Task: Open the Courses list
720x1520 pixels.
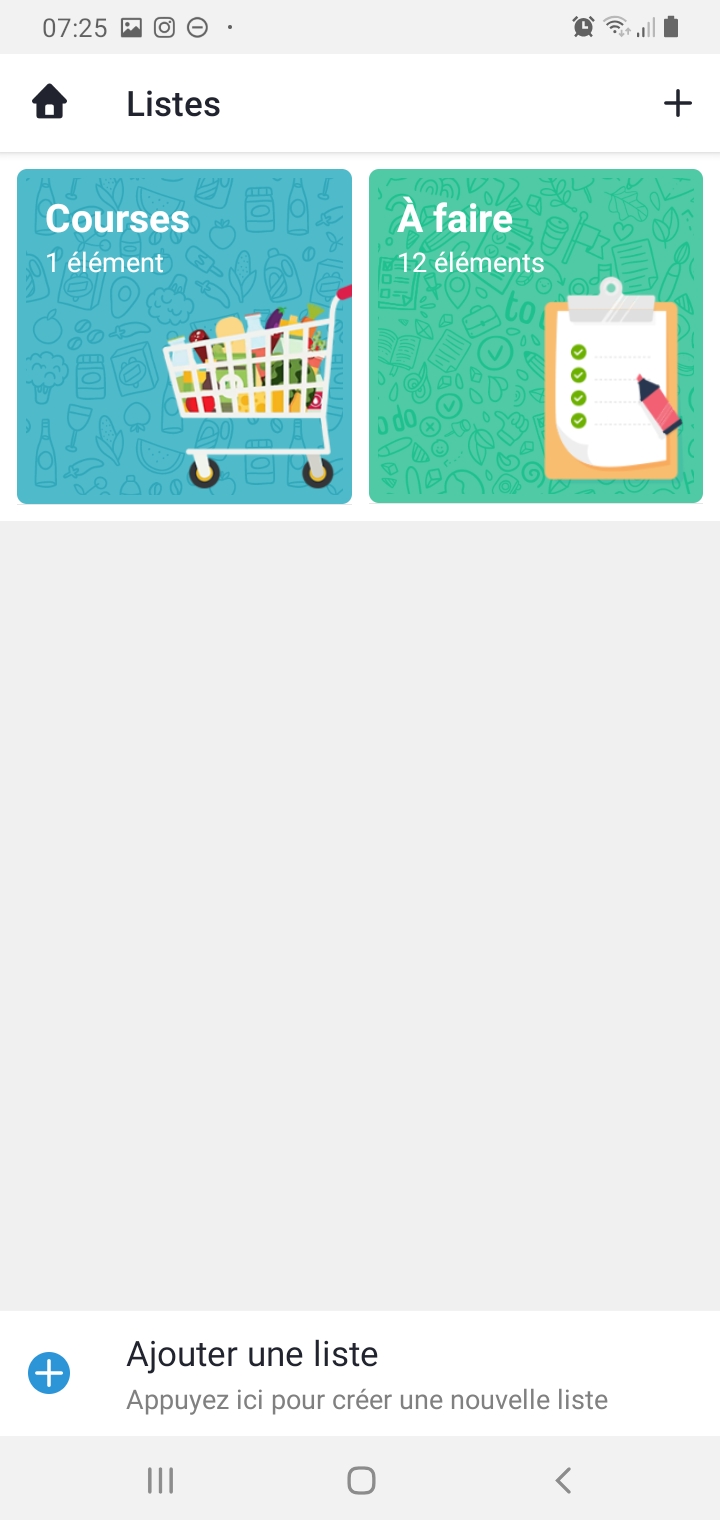Action: pos(184,336)
